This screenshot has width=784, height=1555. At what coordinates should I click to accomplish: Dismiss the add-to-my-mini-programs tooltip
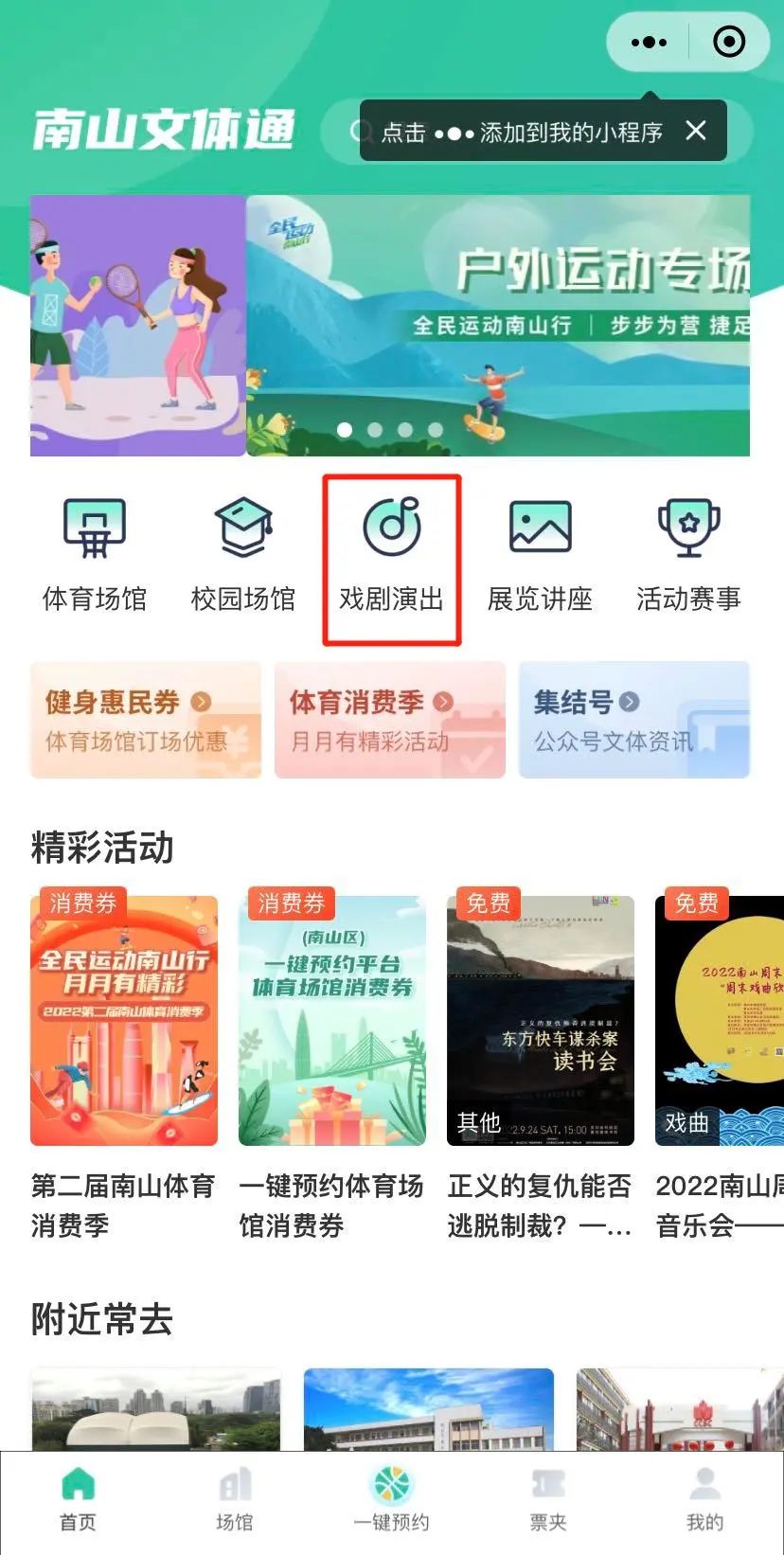coord(696,131)
